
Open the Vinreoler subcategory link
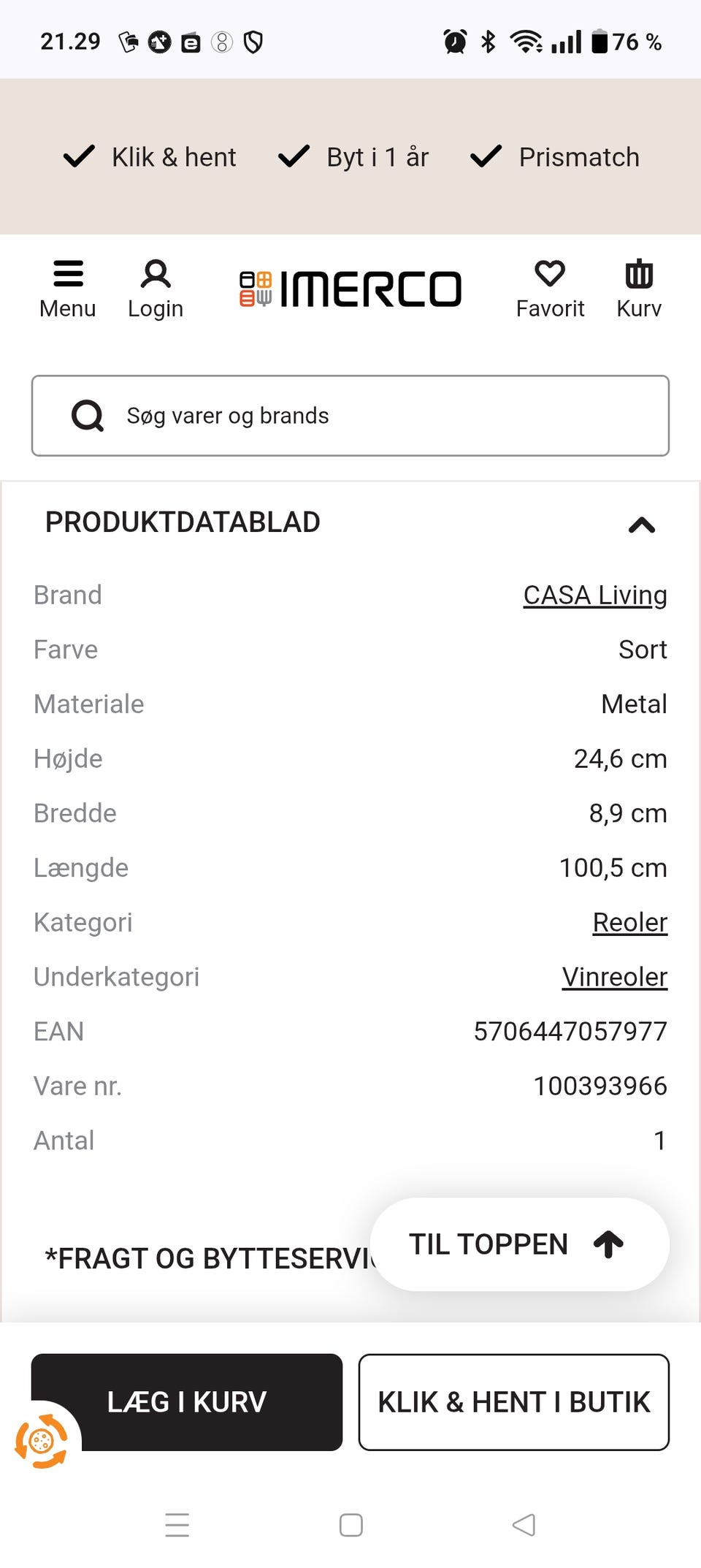click(615, 977)
